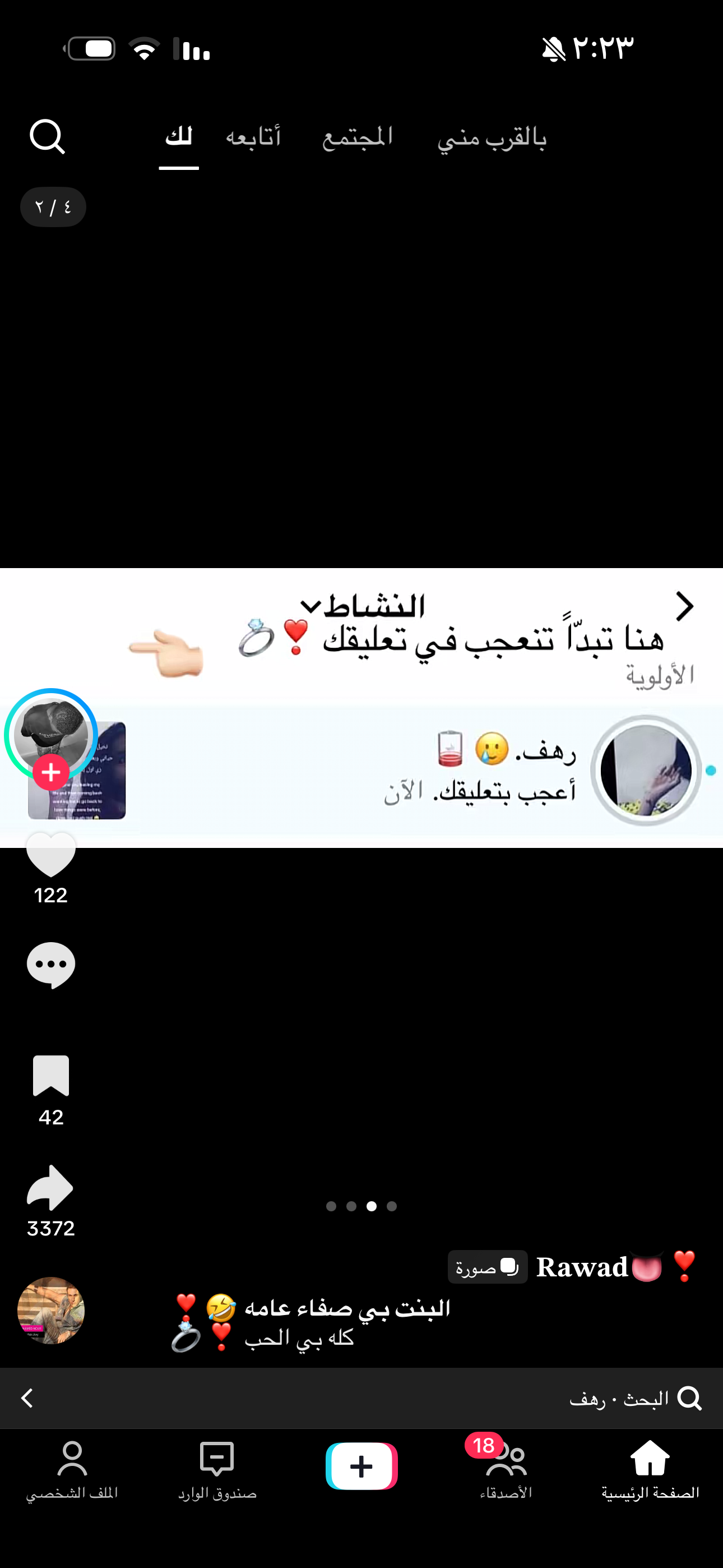Share this post with the arrow
This screenshot has width=723, height=1568.
[50, 1188]
